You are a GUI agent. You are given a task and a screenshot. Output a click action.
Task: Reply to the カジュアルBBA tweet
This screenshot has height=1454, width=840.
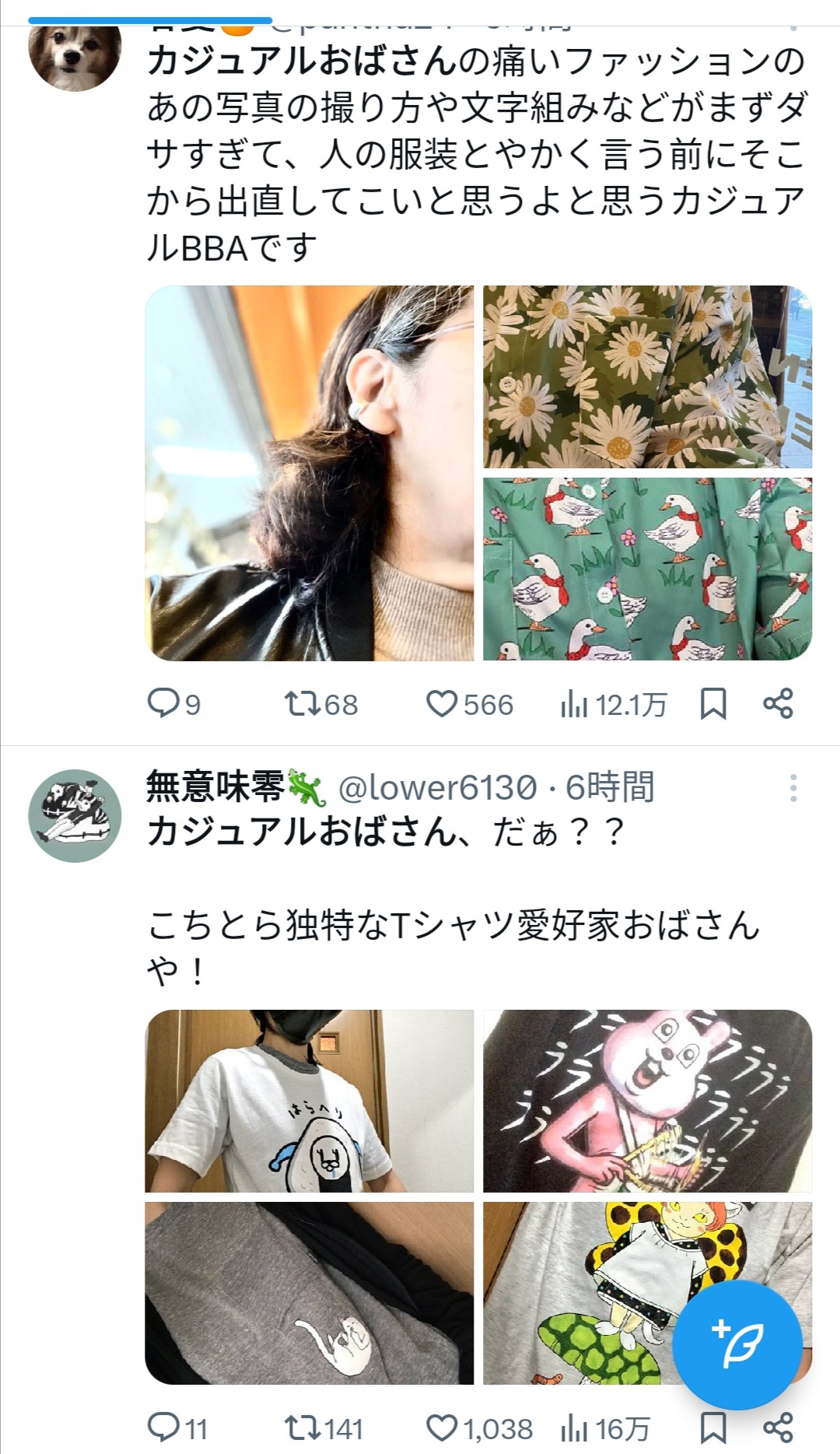(x=165, y=702)
